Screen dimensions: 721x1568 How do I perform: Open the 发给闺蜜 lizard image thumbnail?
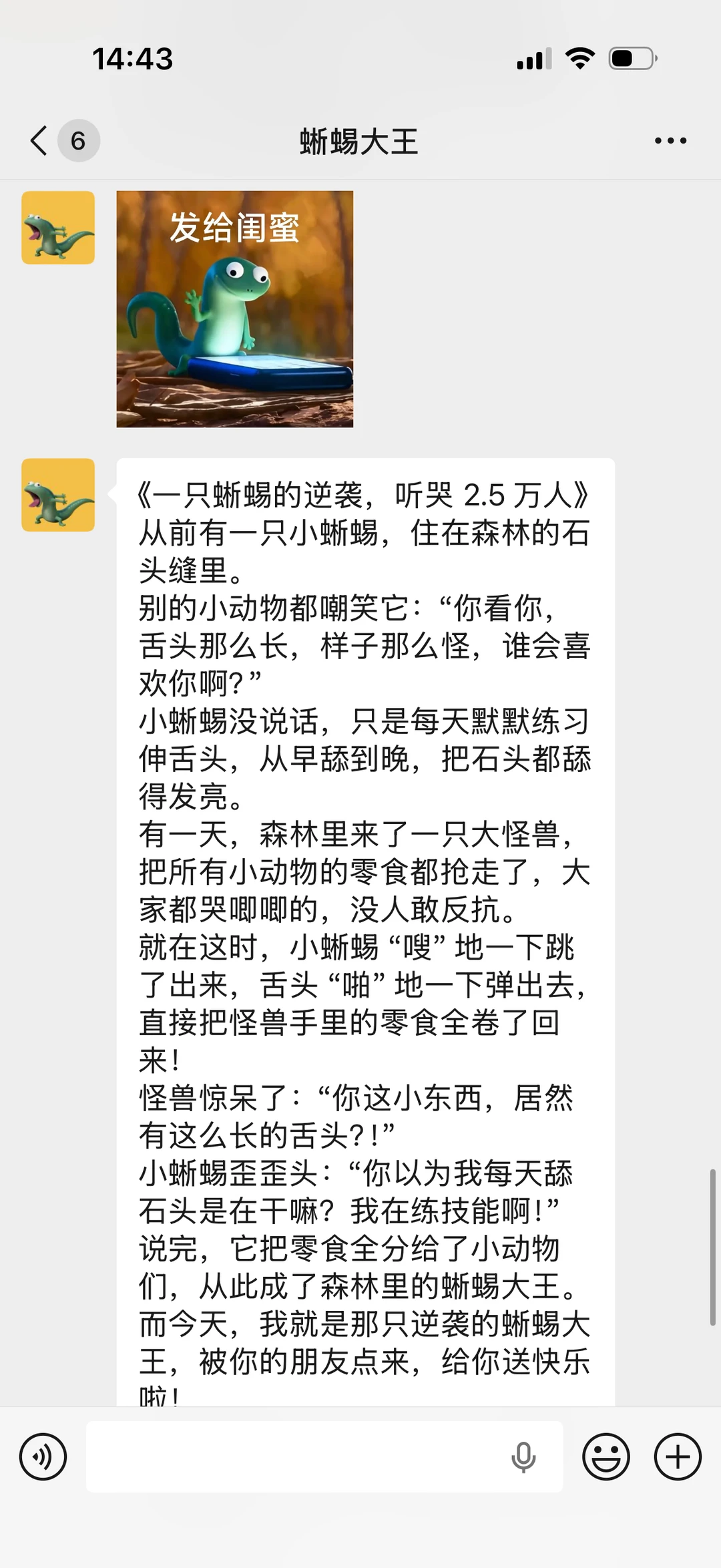click(x=235, y=309)
